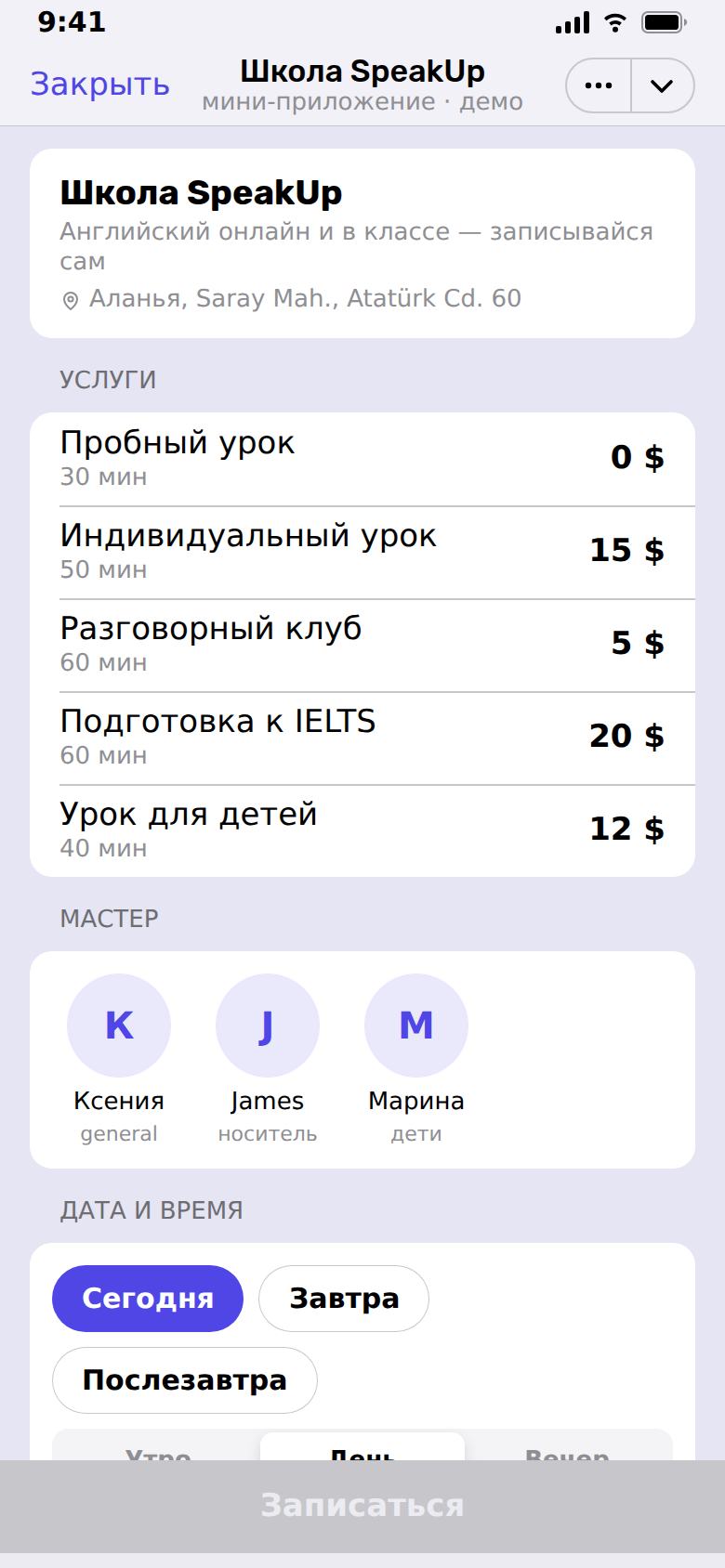Select Подготовка к IELTS
Screen dimensions: 725x1568
(362, 738)
